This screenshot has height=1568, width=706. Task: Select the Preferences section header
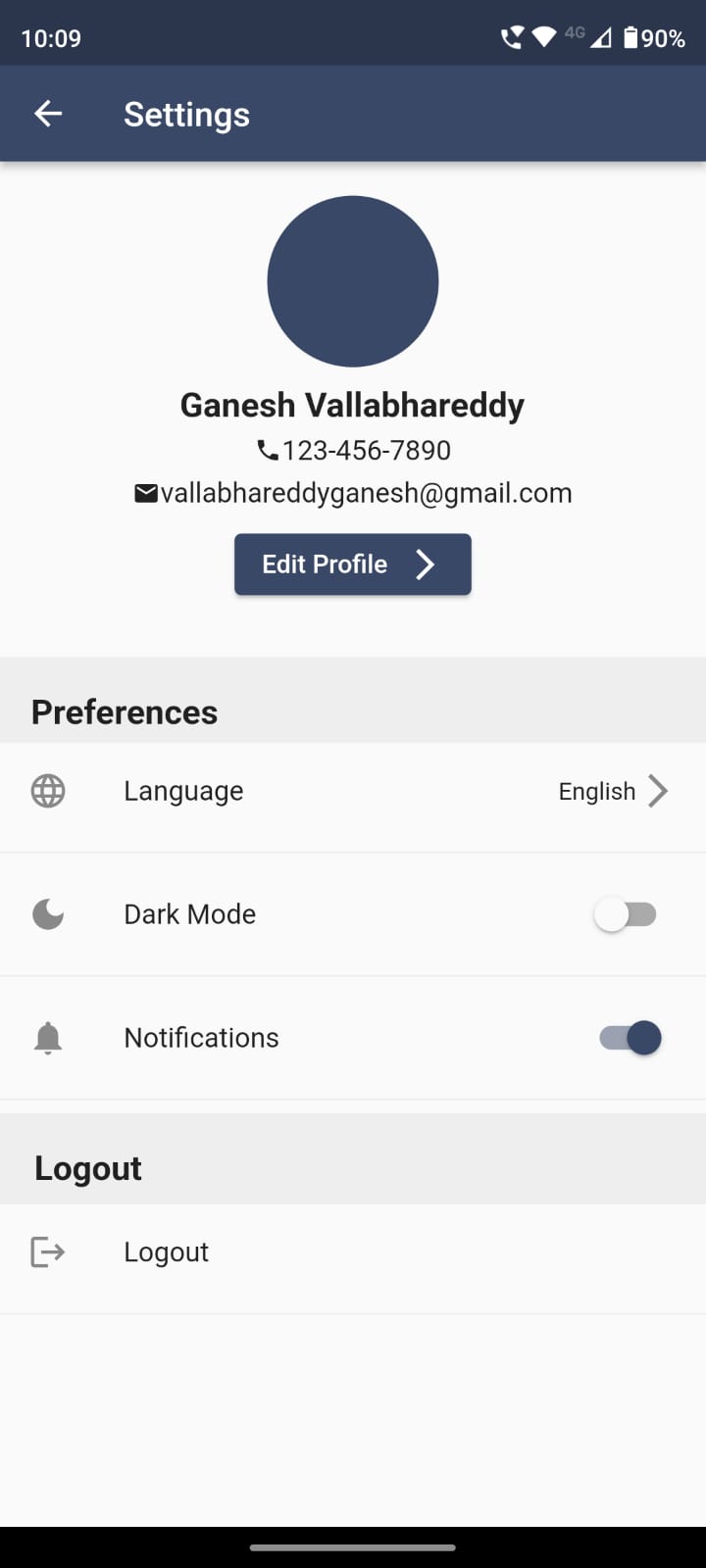125,712
